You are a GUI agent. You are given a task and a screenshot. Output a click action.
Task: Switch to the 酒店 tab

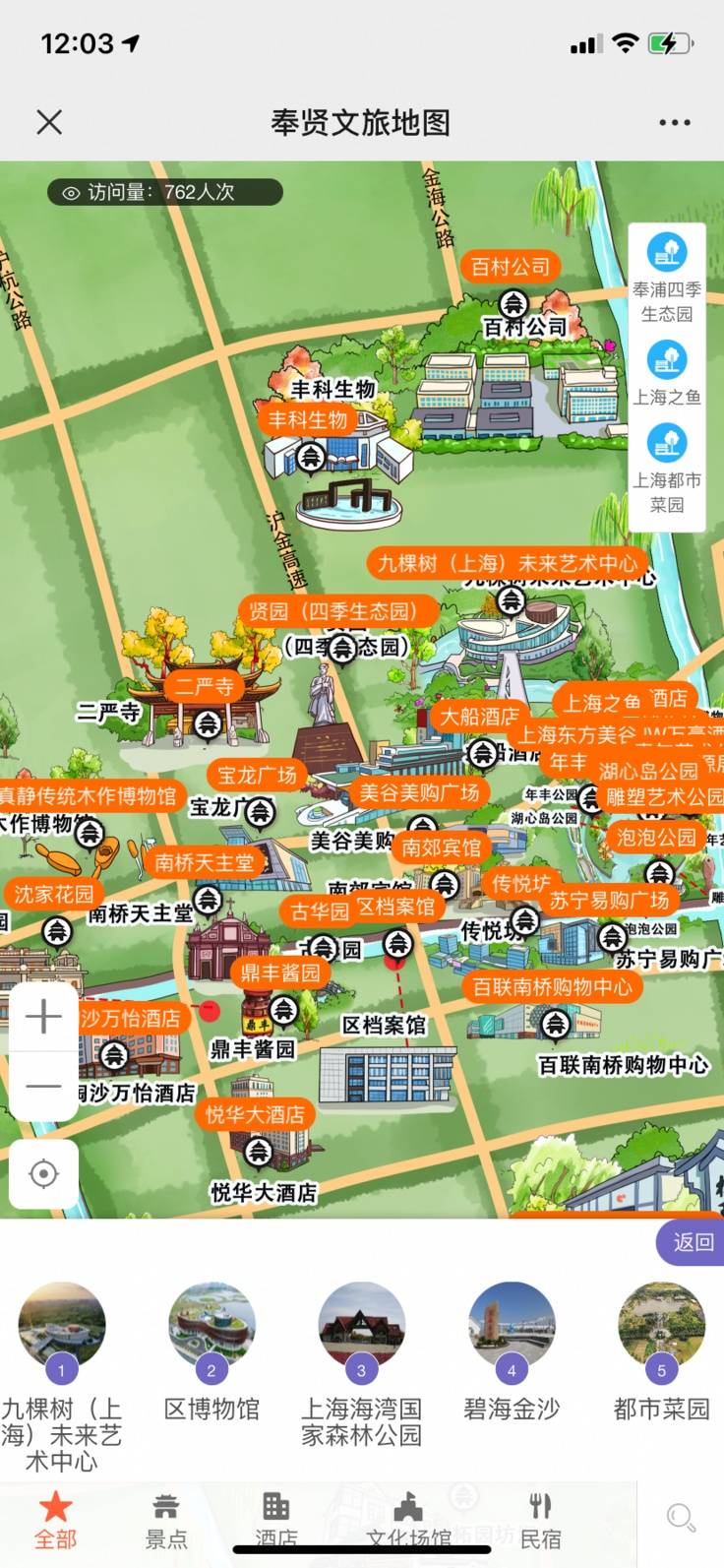276,1521
